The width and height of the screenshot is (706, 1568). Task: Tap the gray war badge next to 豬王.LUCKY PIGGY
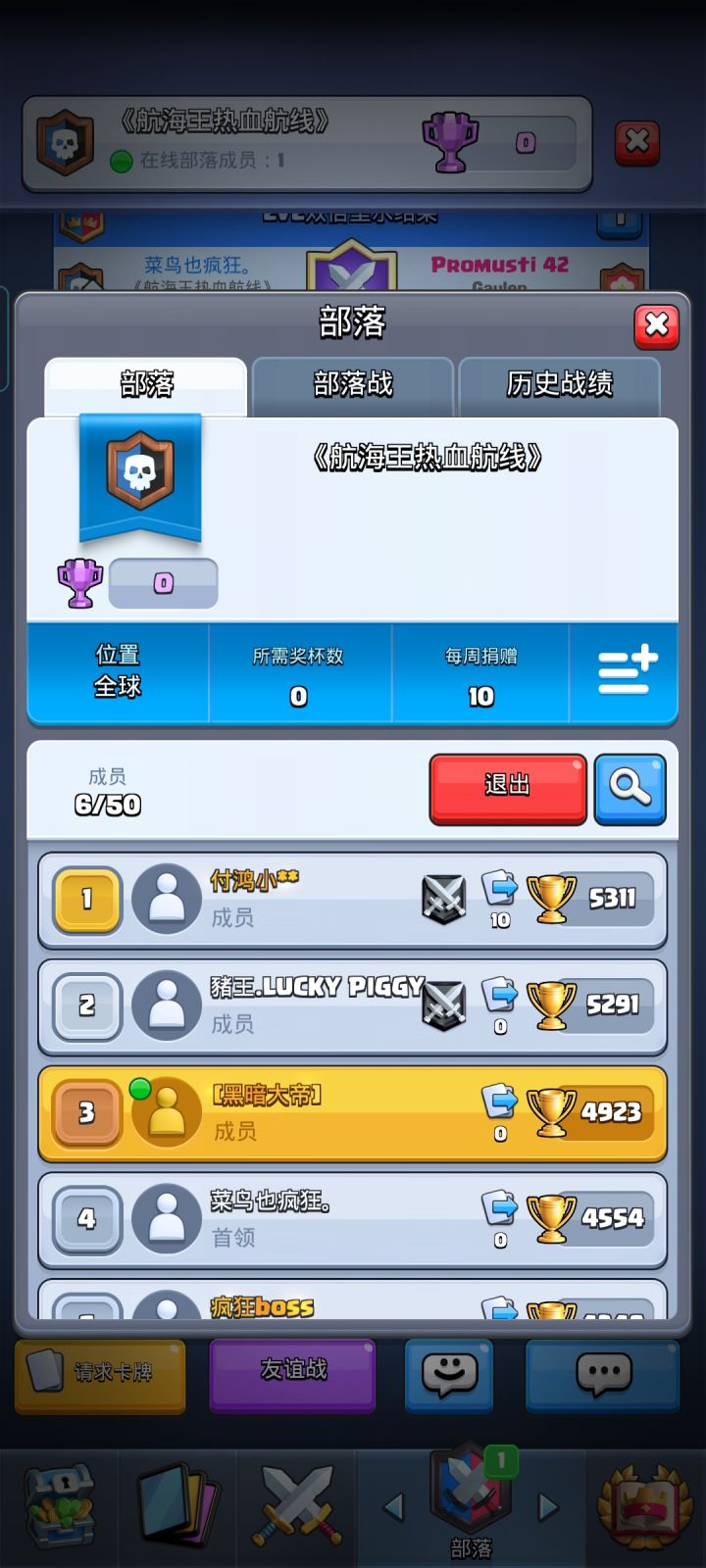(446, 1004)
